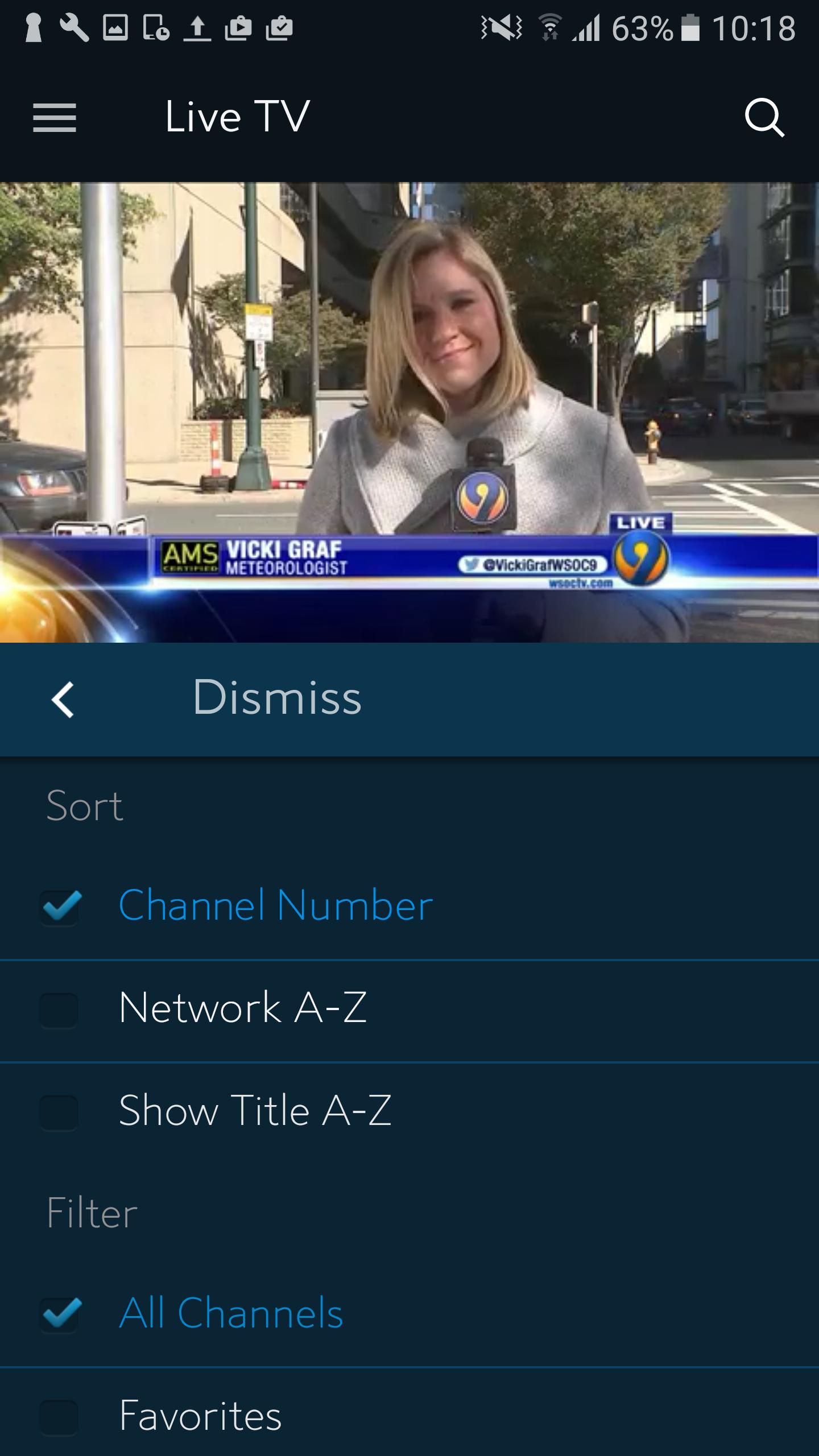Select the All Channels filter
This screenshot has height=1456, width=819.
click(409, 1315)
